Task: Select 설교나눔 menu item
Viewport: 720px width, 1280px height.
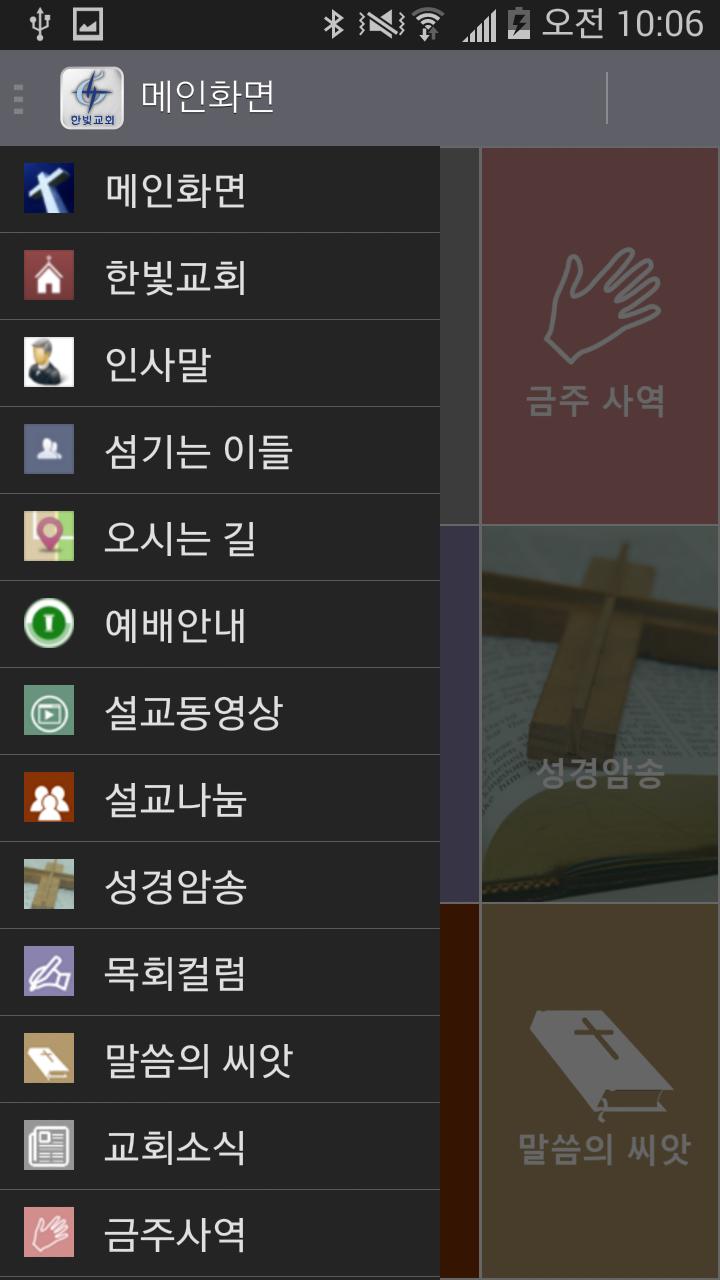Action: click(220, 799)
